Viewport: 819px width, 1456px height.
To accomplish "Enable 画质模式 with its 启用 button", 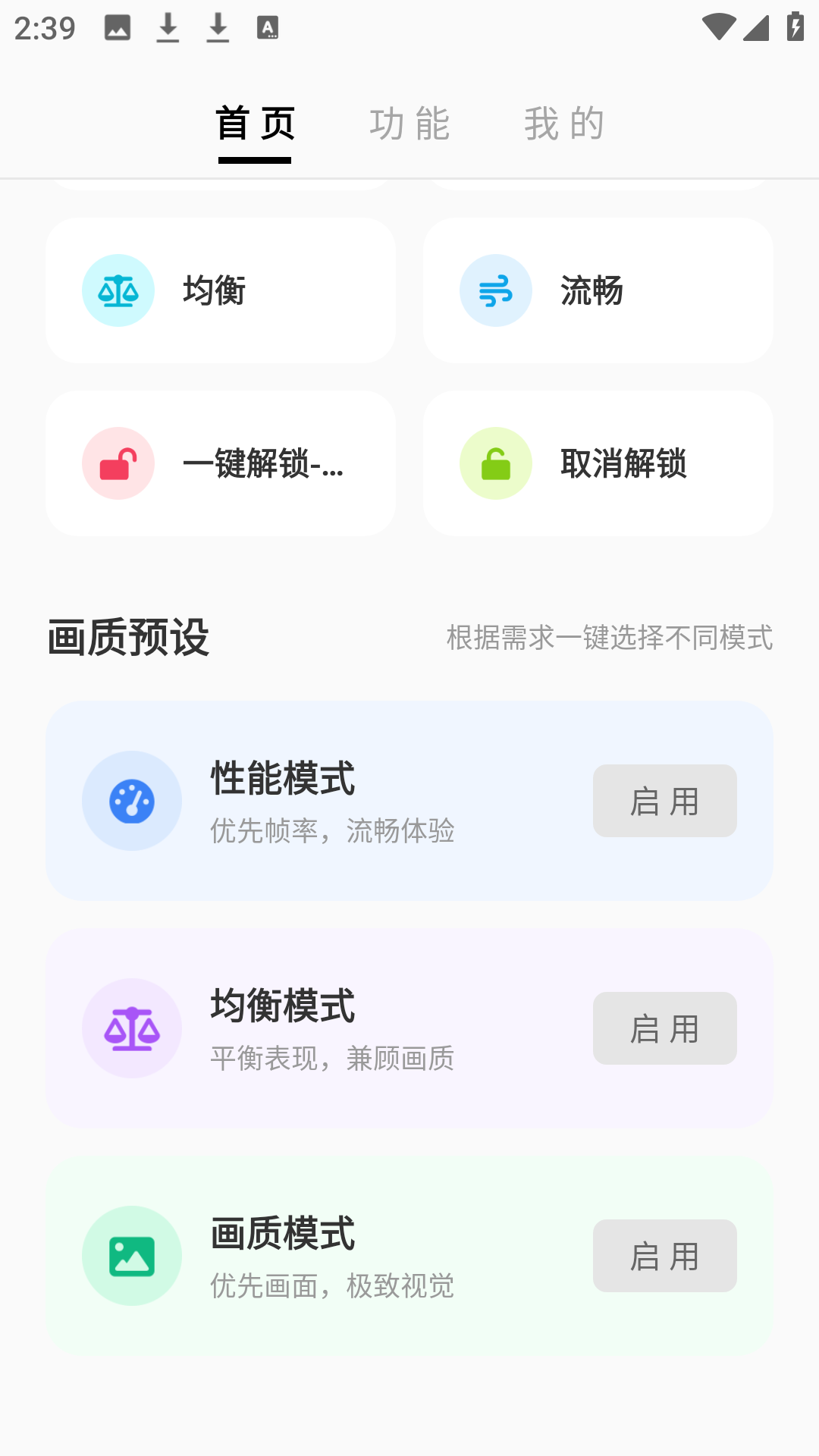I will [x=664, y=1257].
